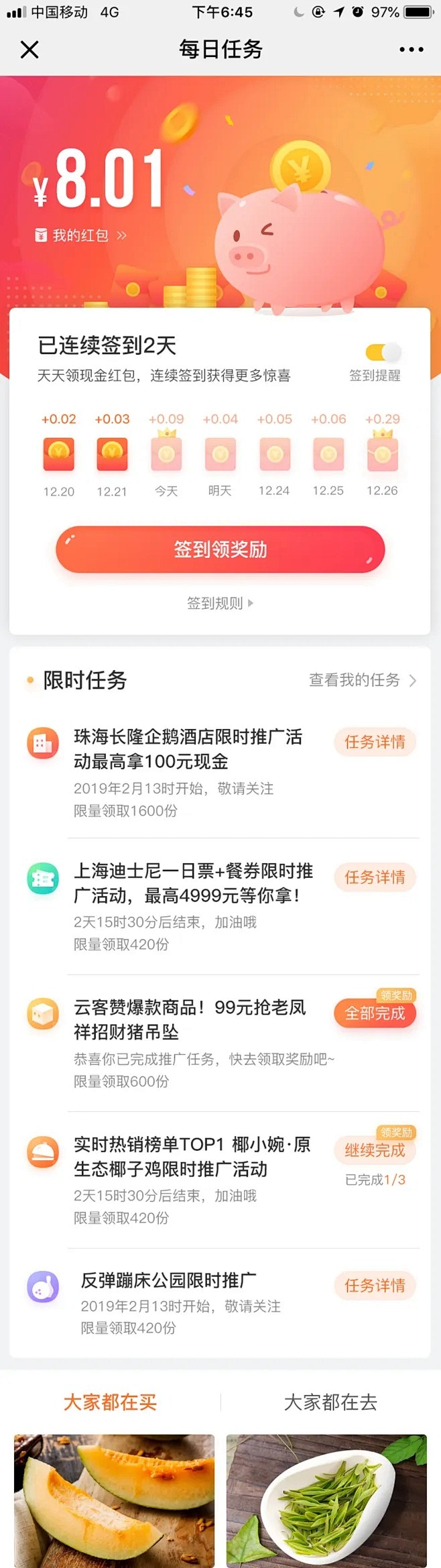Viewport: 441px width, 1568px height.
Task: Open the green tea product card
Action: [326, 1500]
